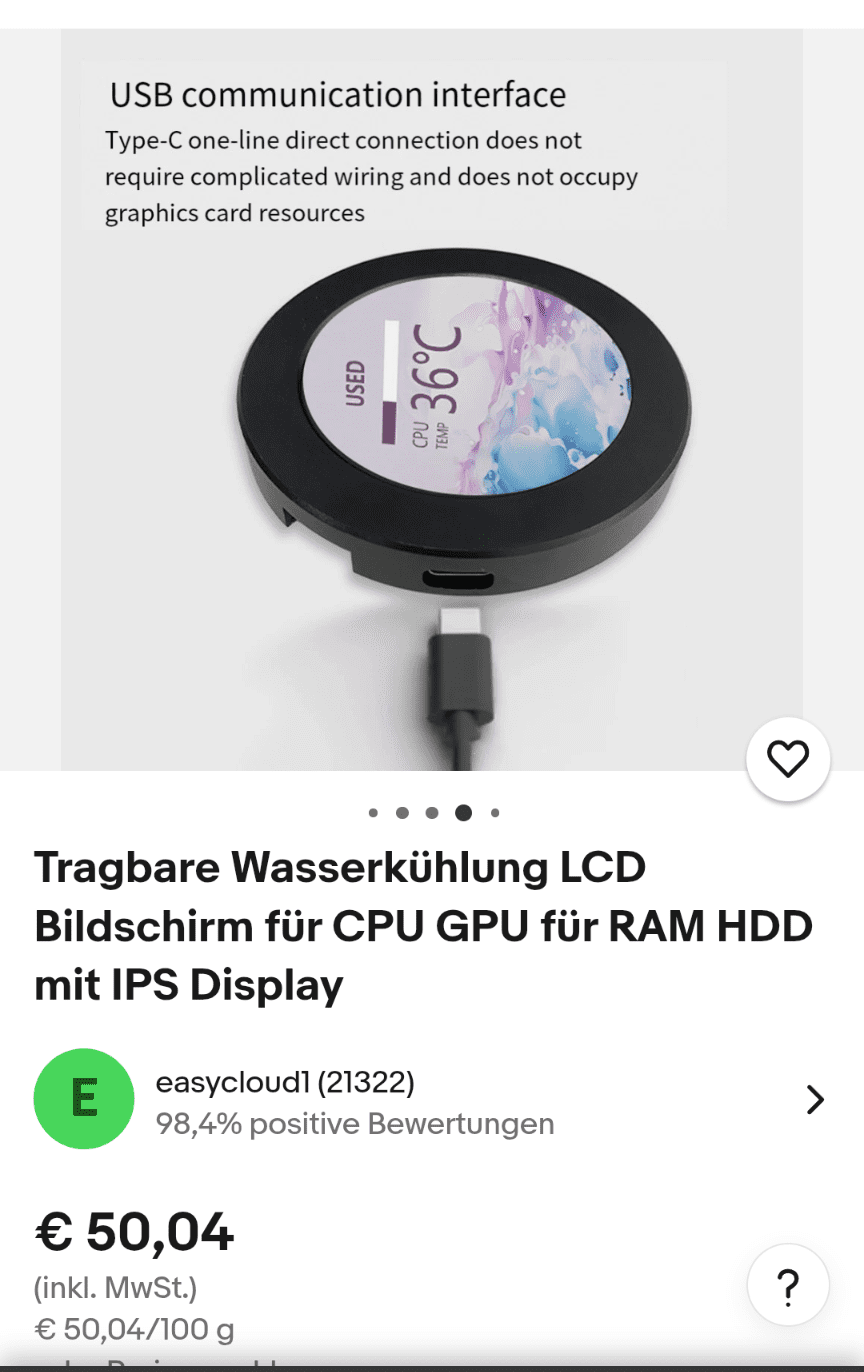This screenshot has height=1372, width=864.
Task: Select the € 50,04 price text
Action: [x=135, y=1230]
